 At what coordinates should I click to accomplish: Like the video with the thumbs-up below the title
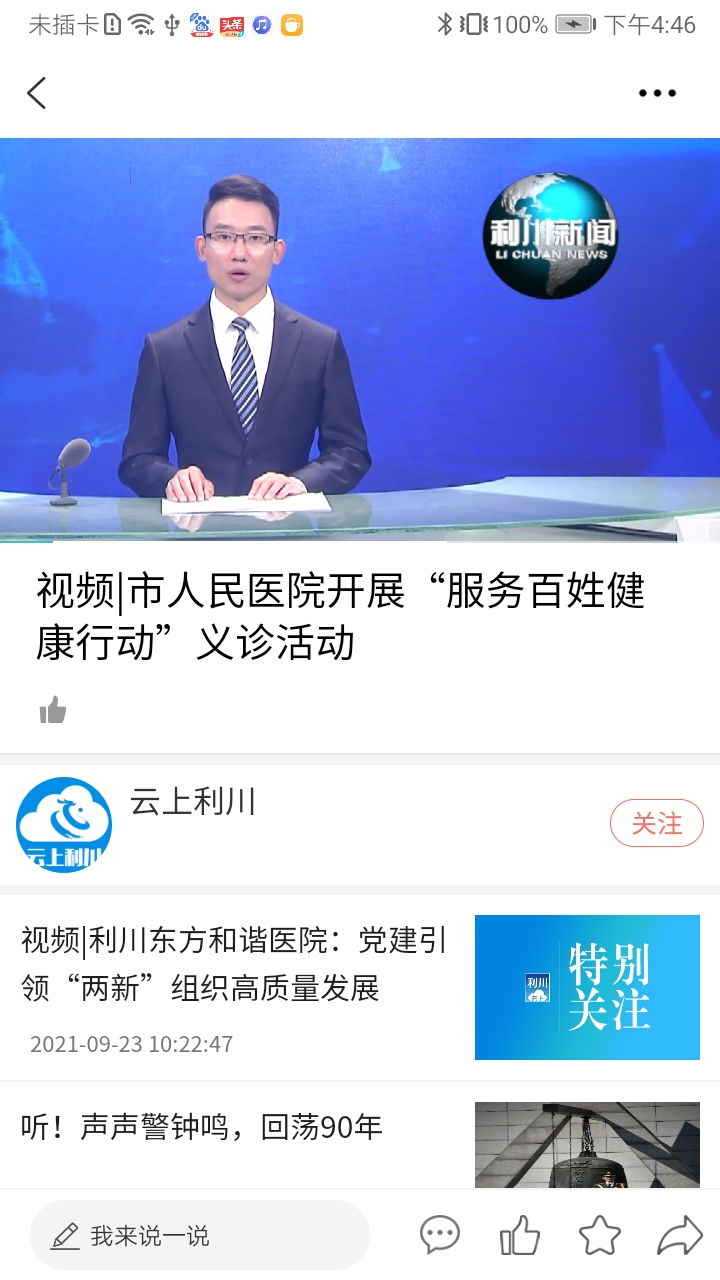coord(53,710)
